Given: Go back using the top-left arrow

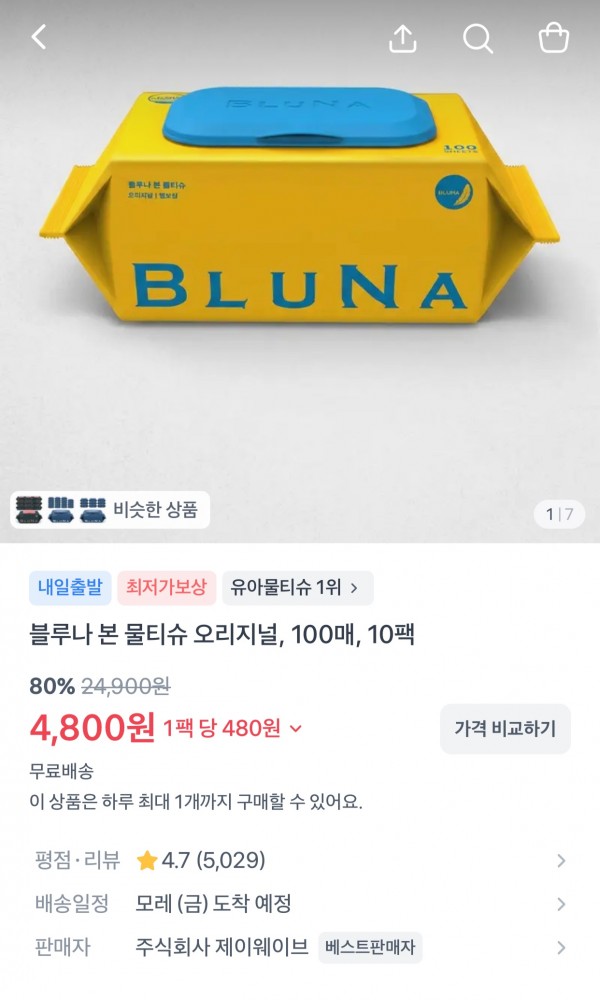Looking at the screenshot, I should 39,37.
